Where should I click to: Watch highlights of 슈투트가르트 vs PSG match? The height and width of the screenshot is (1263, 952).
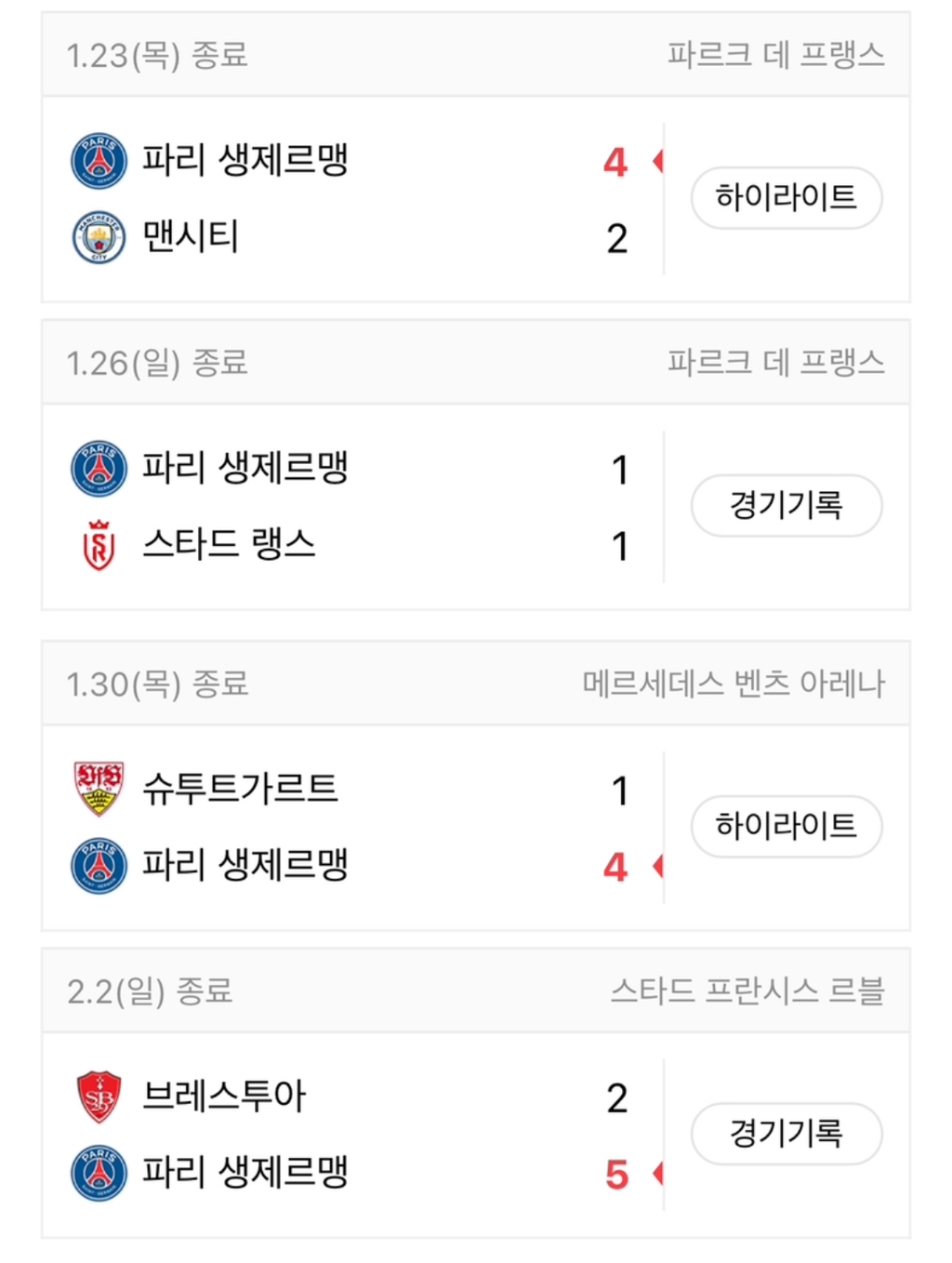tap(786, 826)
